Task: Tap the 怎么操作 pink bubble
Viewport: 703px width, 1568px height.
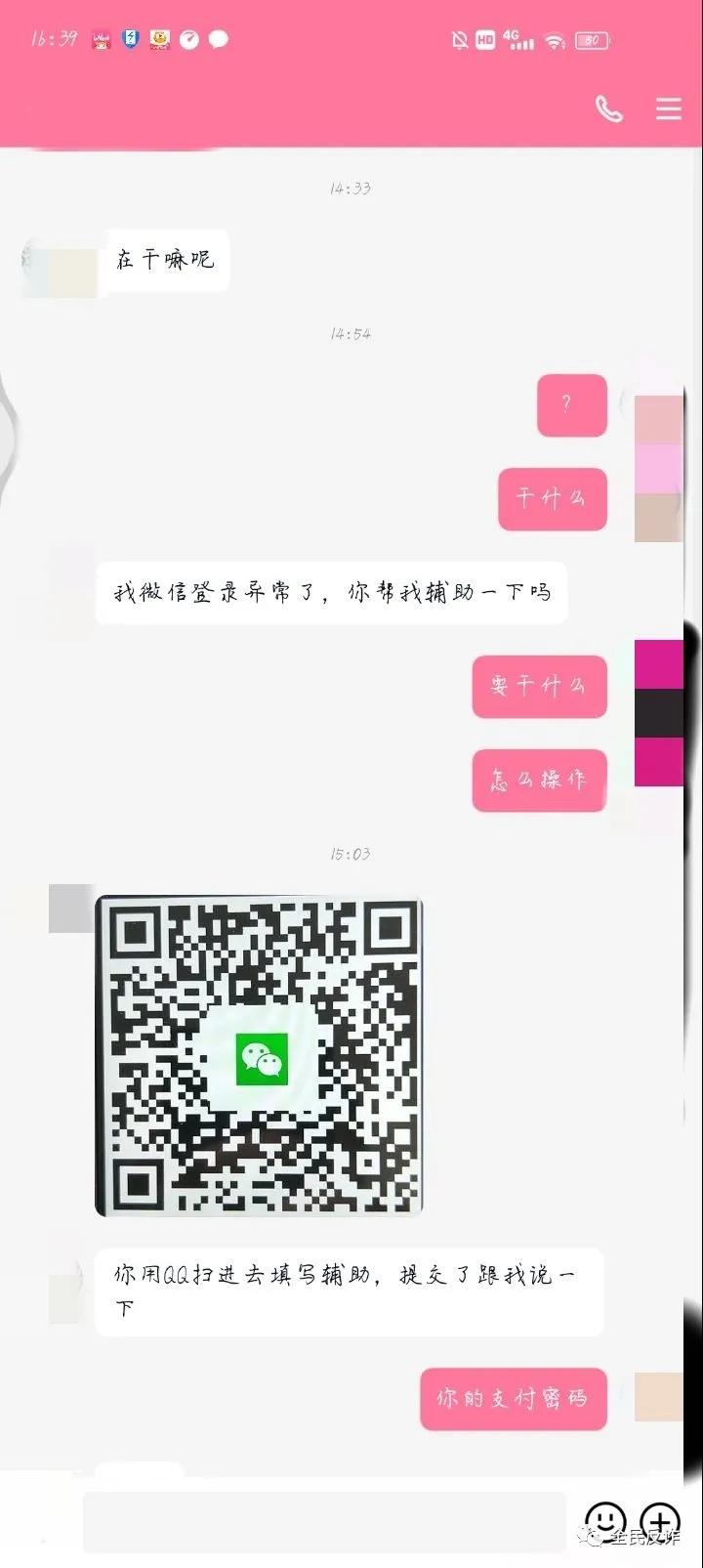Action: 539,781
